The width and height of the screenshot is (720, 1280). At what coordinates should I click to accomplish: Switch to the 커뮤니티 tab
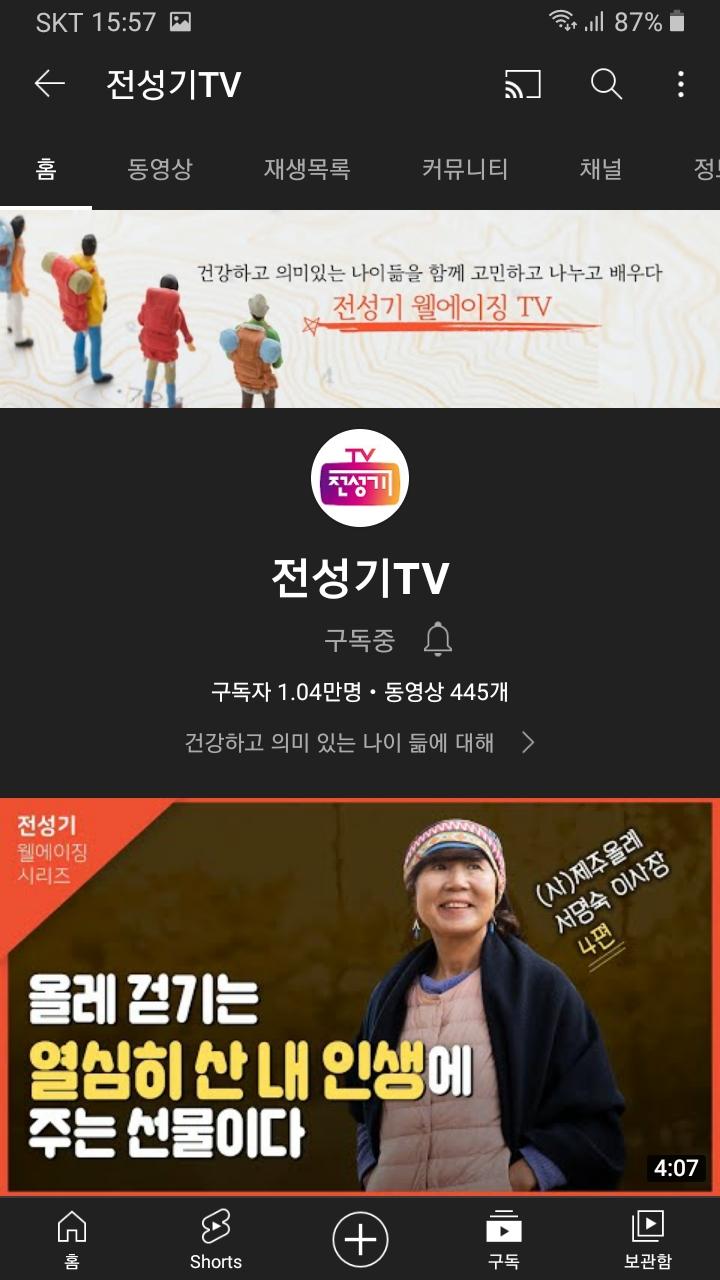(x=465, y=169)
